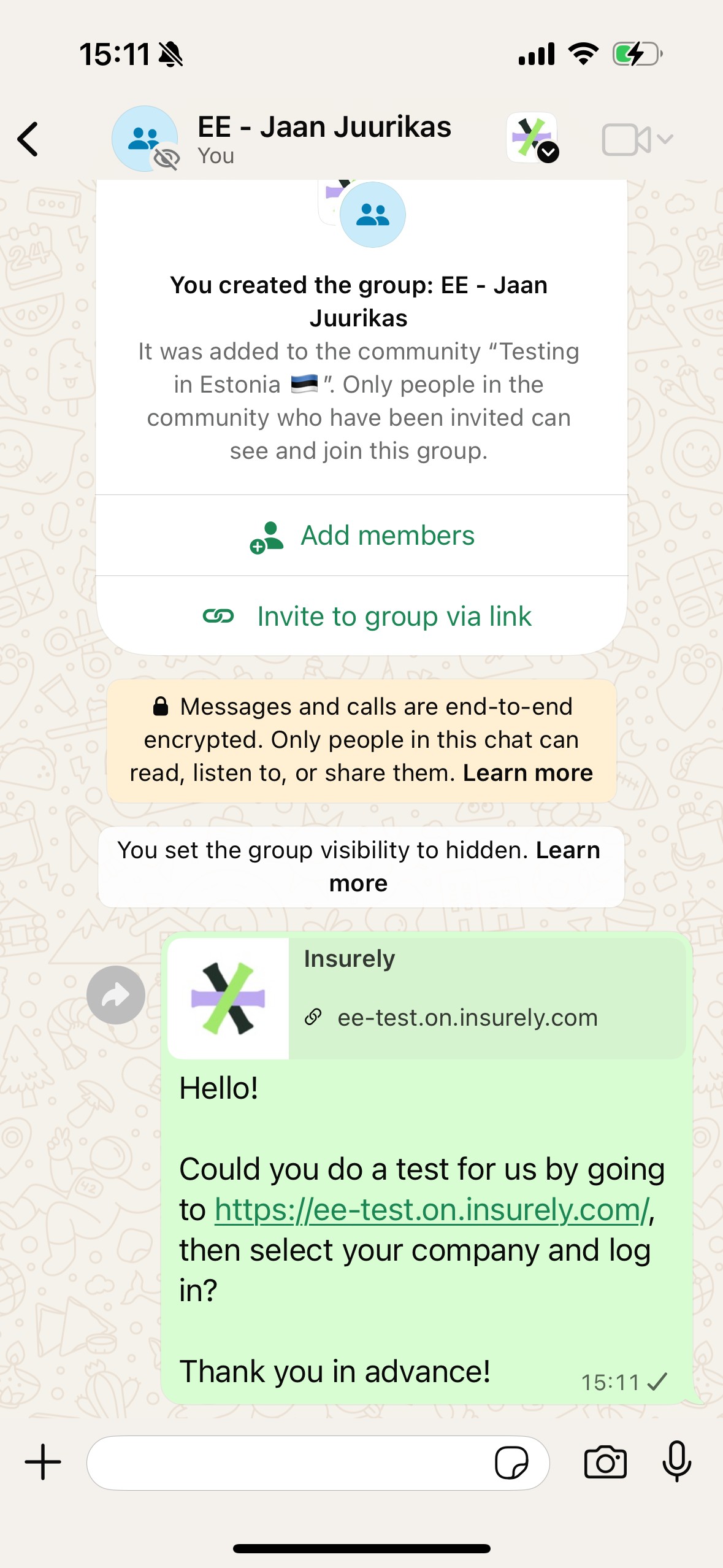Open the camera

605,1462
